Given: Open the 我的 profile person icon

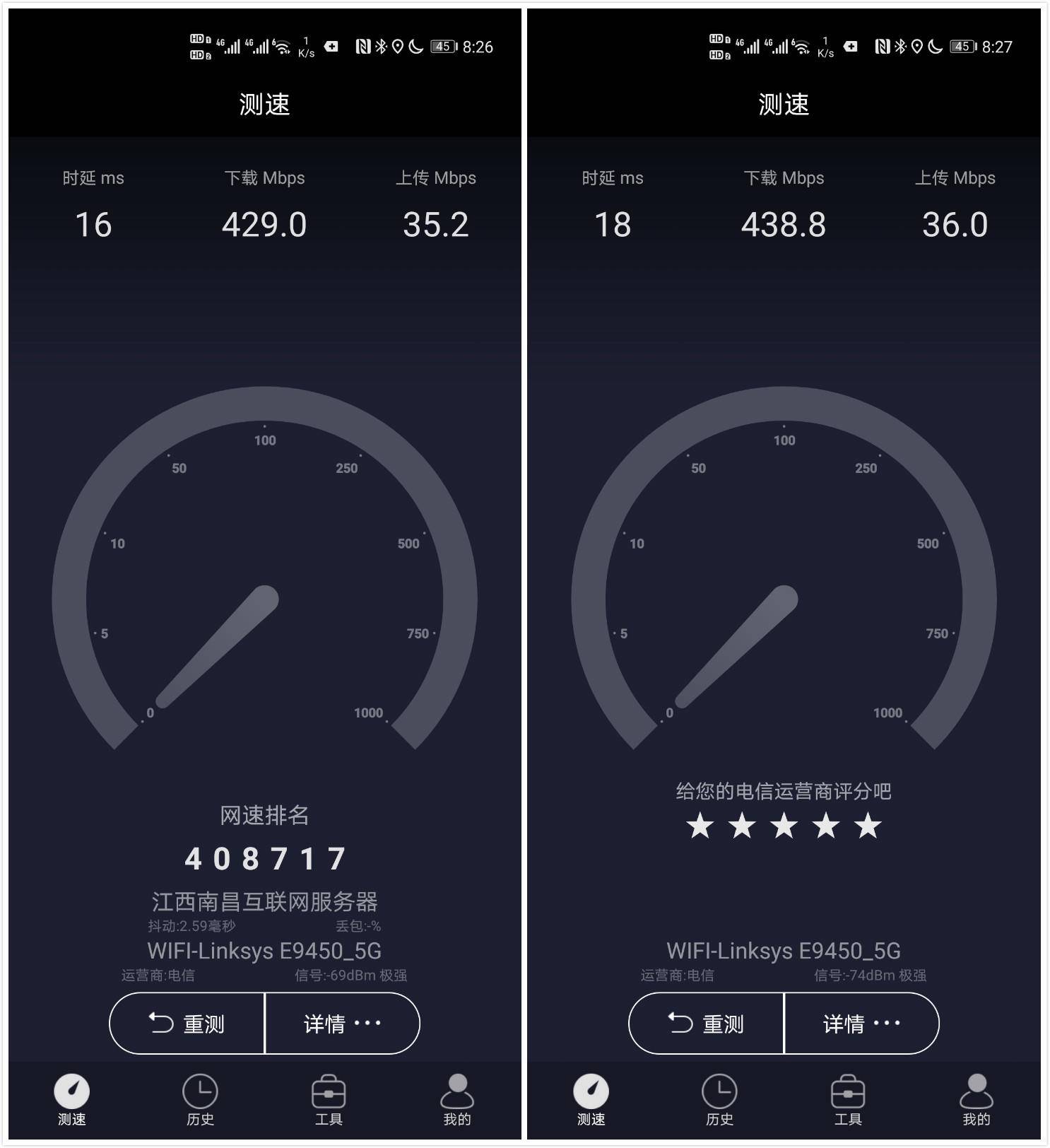Looking at the screenshot, I should pos(458,1092).
